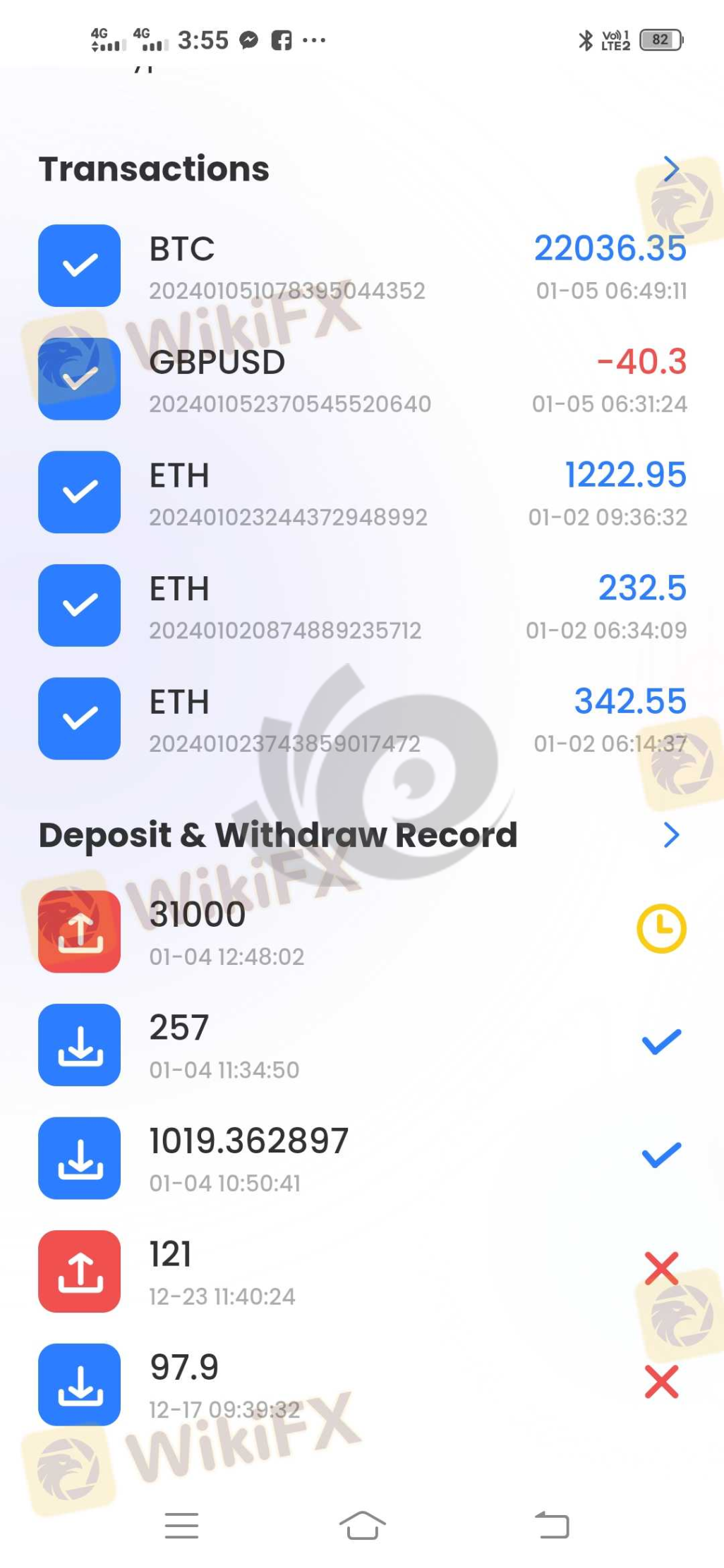View the ETH 342.55 transaction
Viewport: 724px width, 1568px height.
tap(361, 719)
